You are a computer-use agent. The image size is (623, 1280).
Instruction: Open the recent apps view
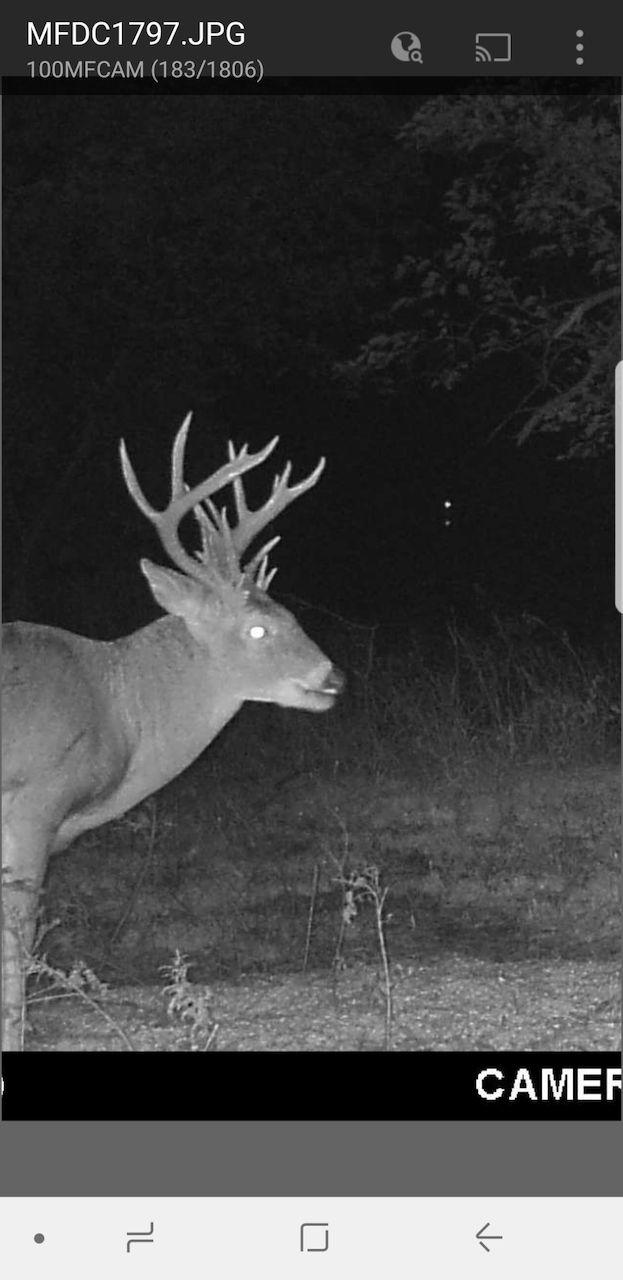(140, 1238)
